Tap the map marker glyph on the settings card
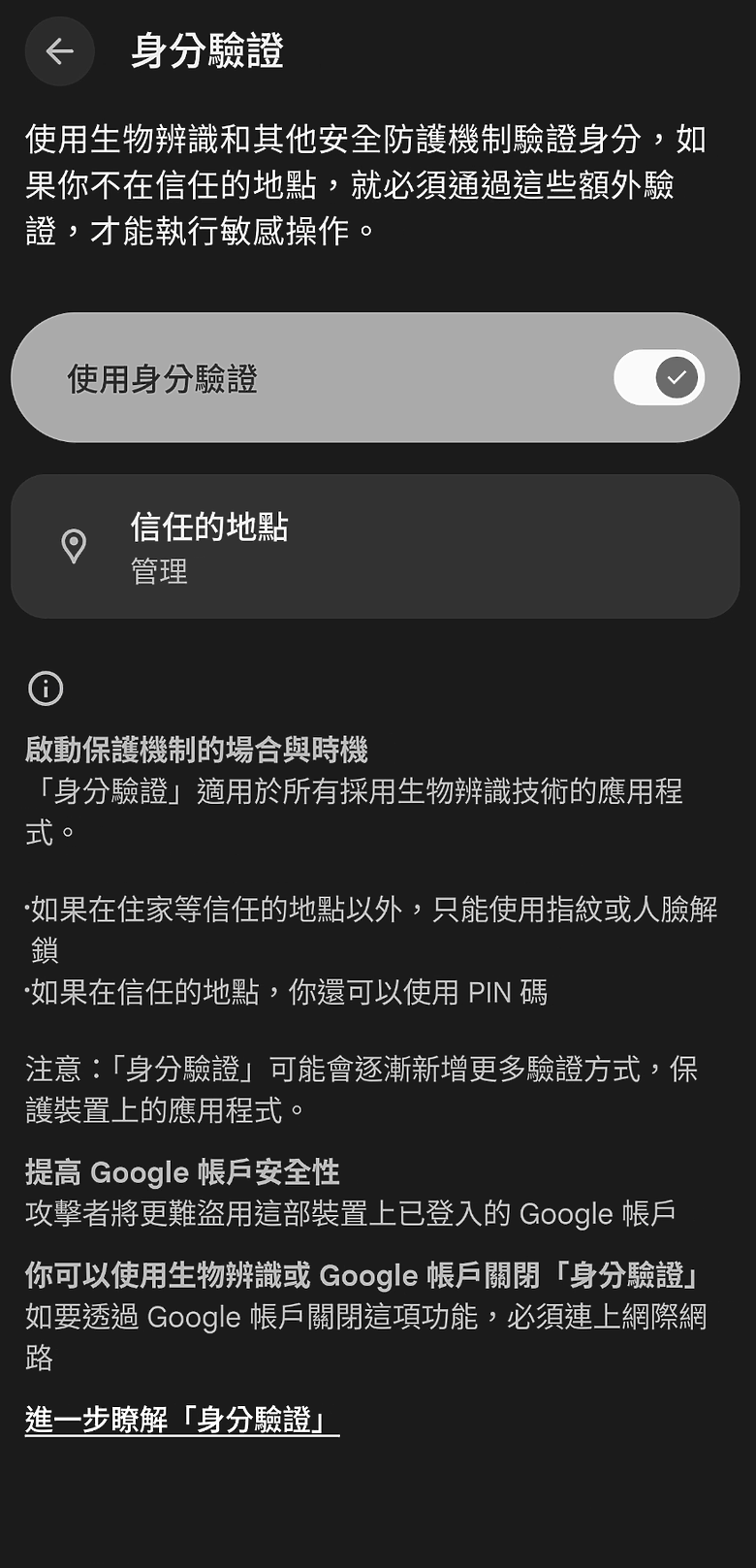Screen dimensions: 756x1568 click(x=73, y=546)
